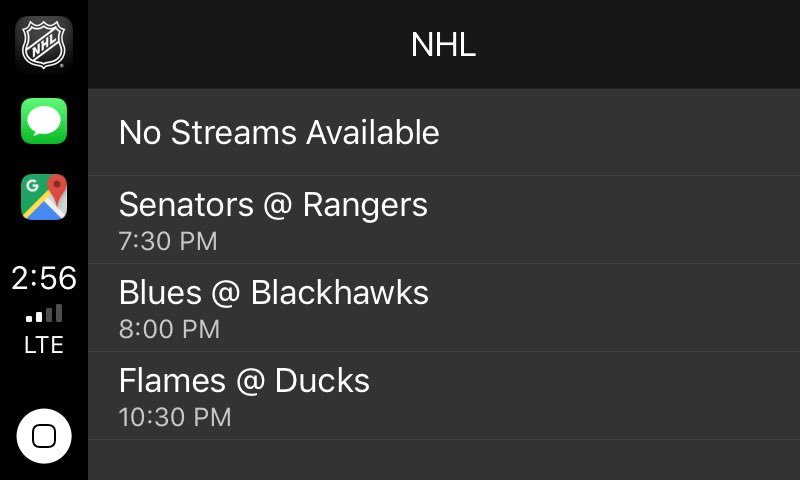Launch the Messages app
This screenshot has height=480, width=800.
(x=44, y=121)
